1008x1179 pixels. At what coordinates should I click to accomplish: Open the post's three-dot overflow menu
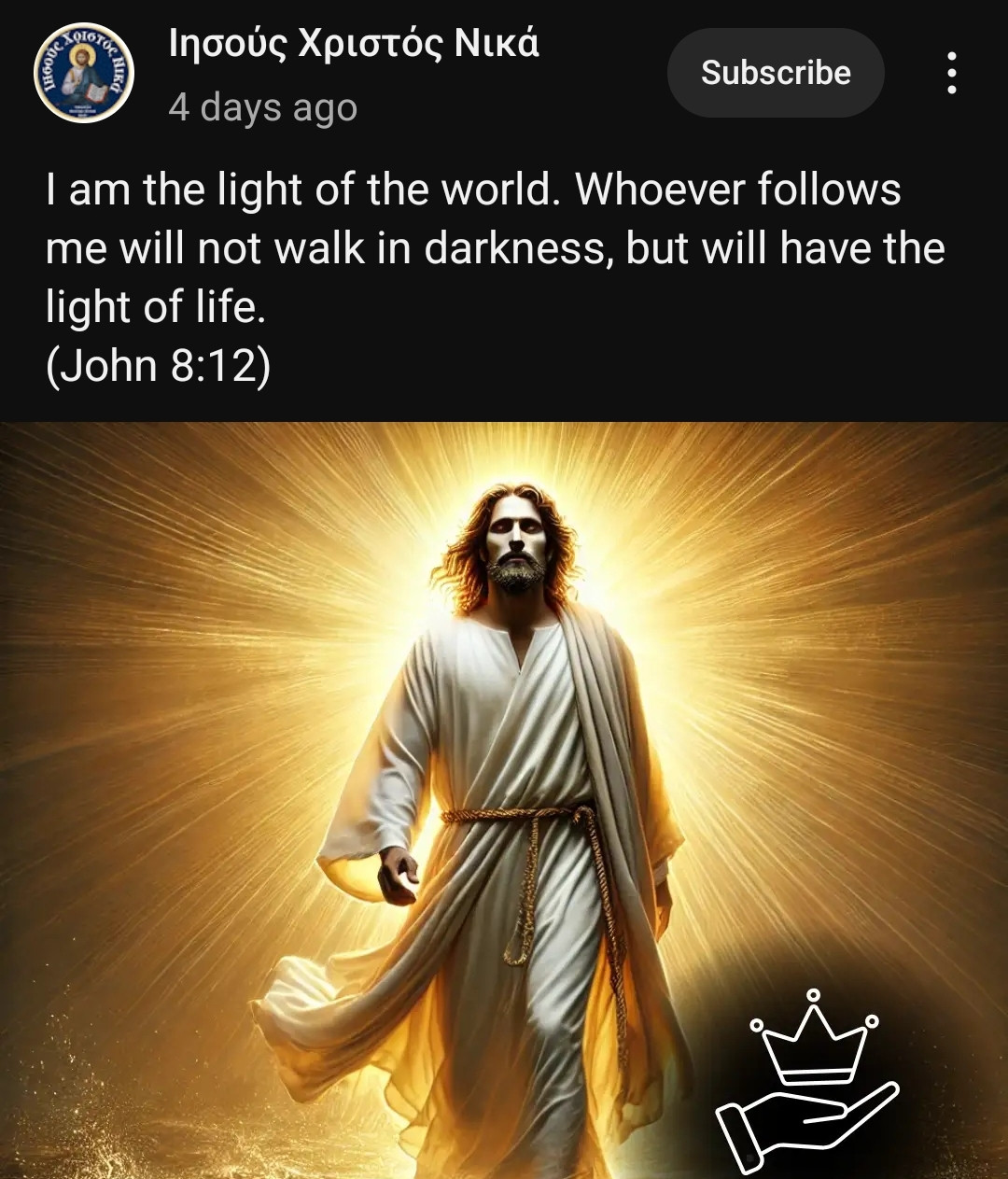[951, 73]
